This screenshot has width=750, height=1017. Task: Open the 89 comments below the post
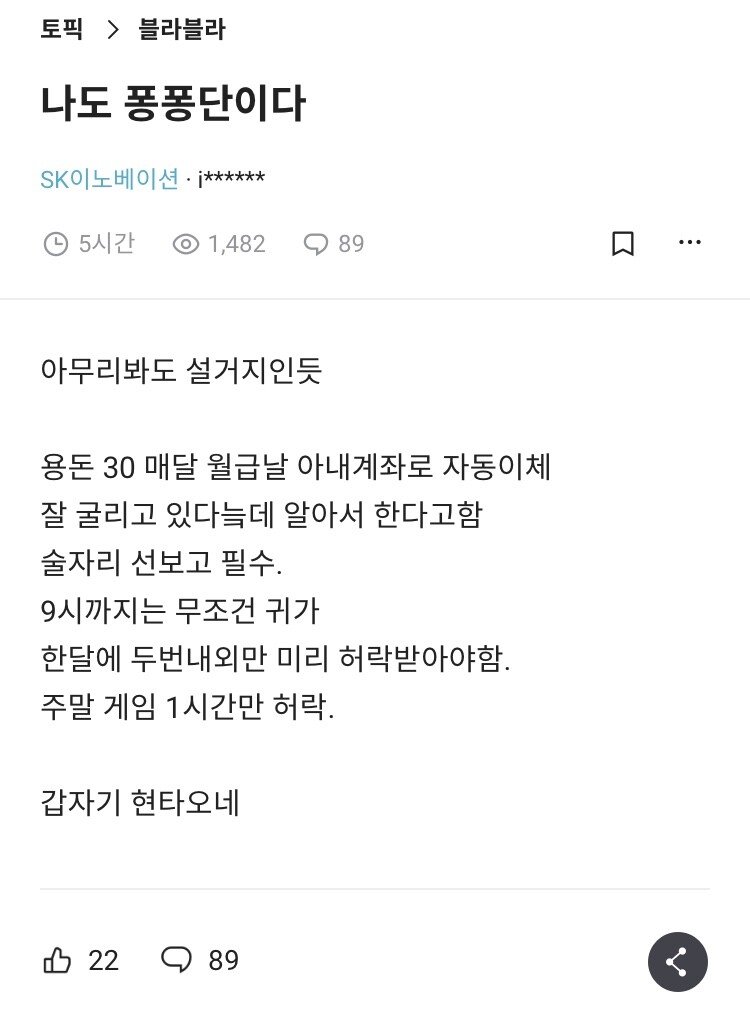pos(200,961)
